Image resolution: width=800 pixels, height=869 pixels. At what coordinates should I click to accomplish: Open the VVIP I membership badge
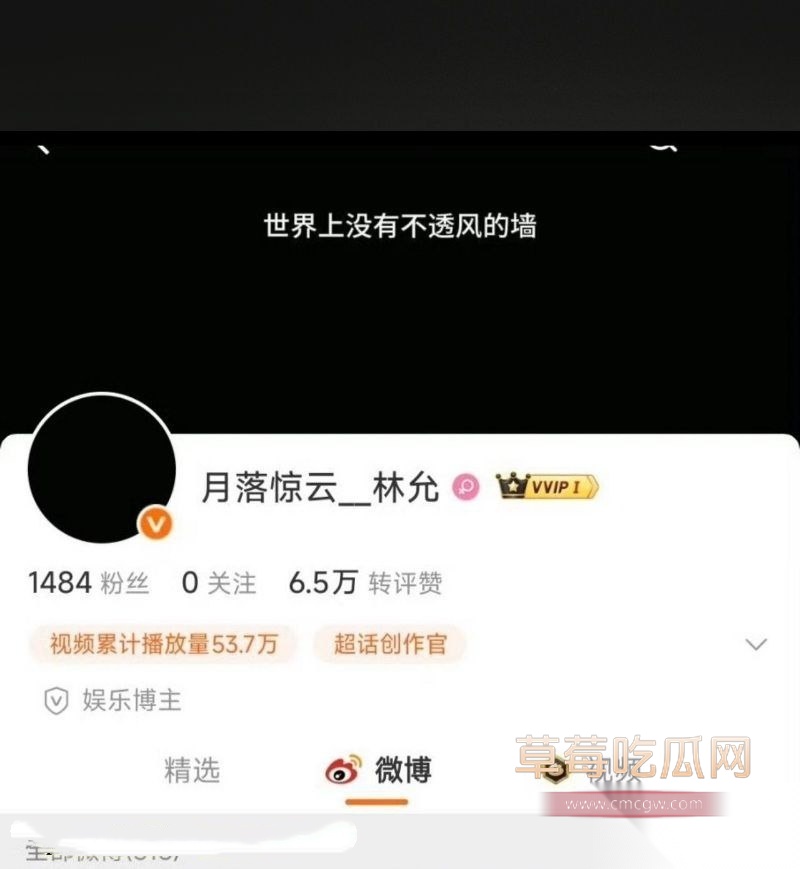pyautogui.click(x=546, y=487)
